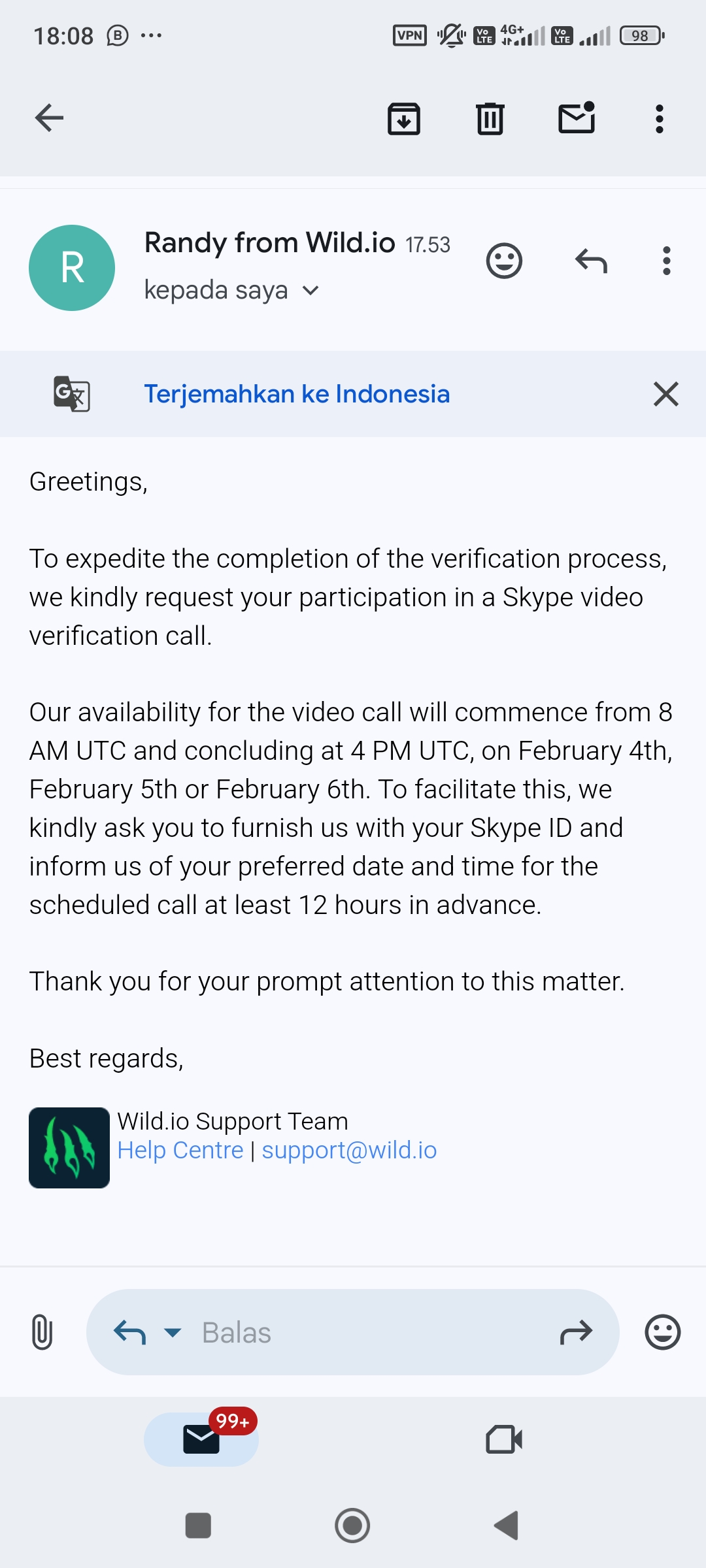Archive this email
The height and width of the screenshot is (1568, 706).
pyautogui.click(x=404, y=119)
